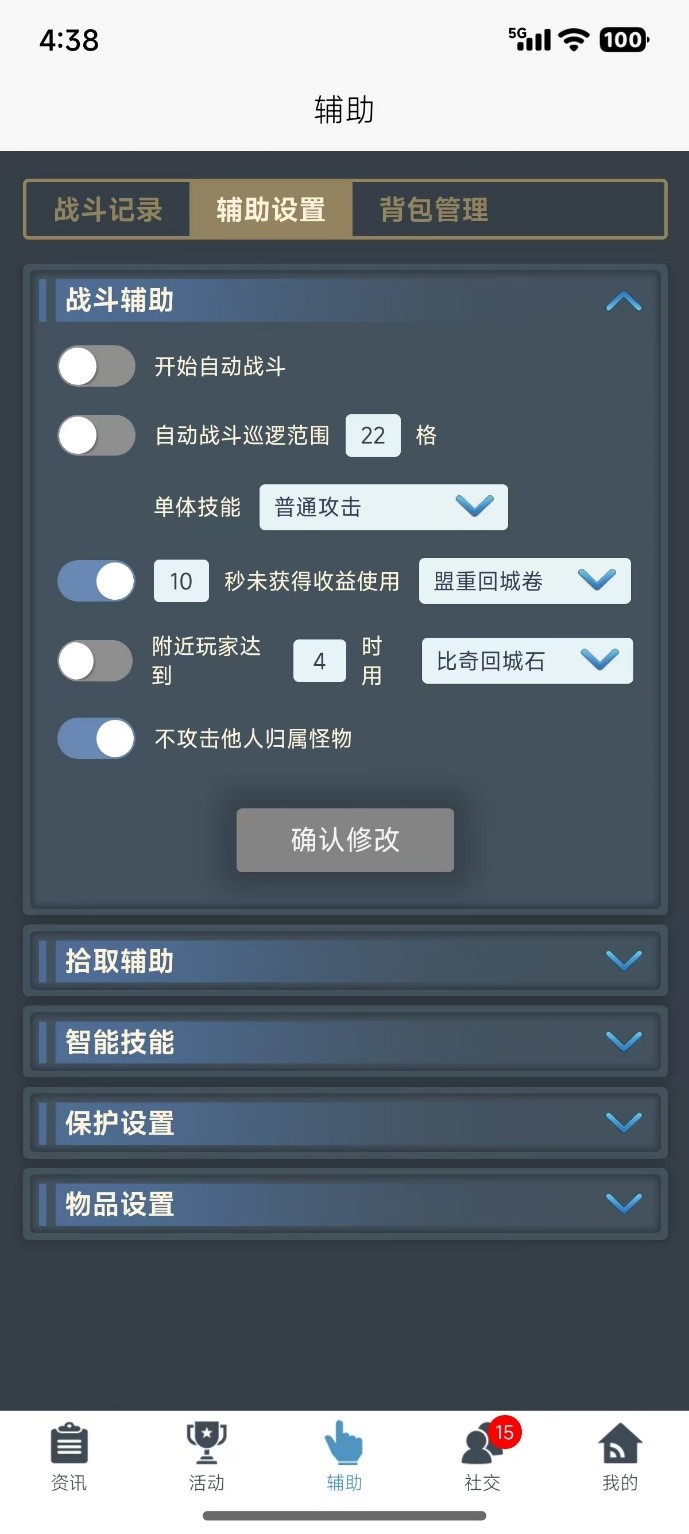Enable the 附近玩家达到 toggle
This screenshot has width=689, height=1534.
[x=96, y=661]
